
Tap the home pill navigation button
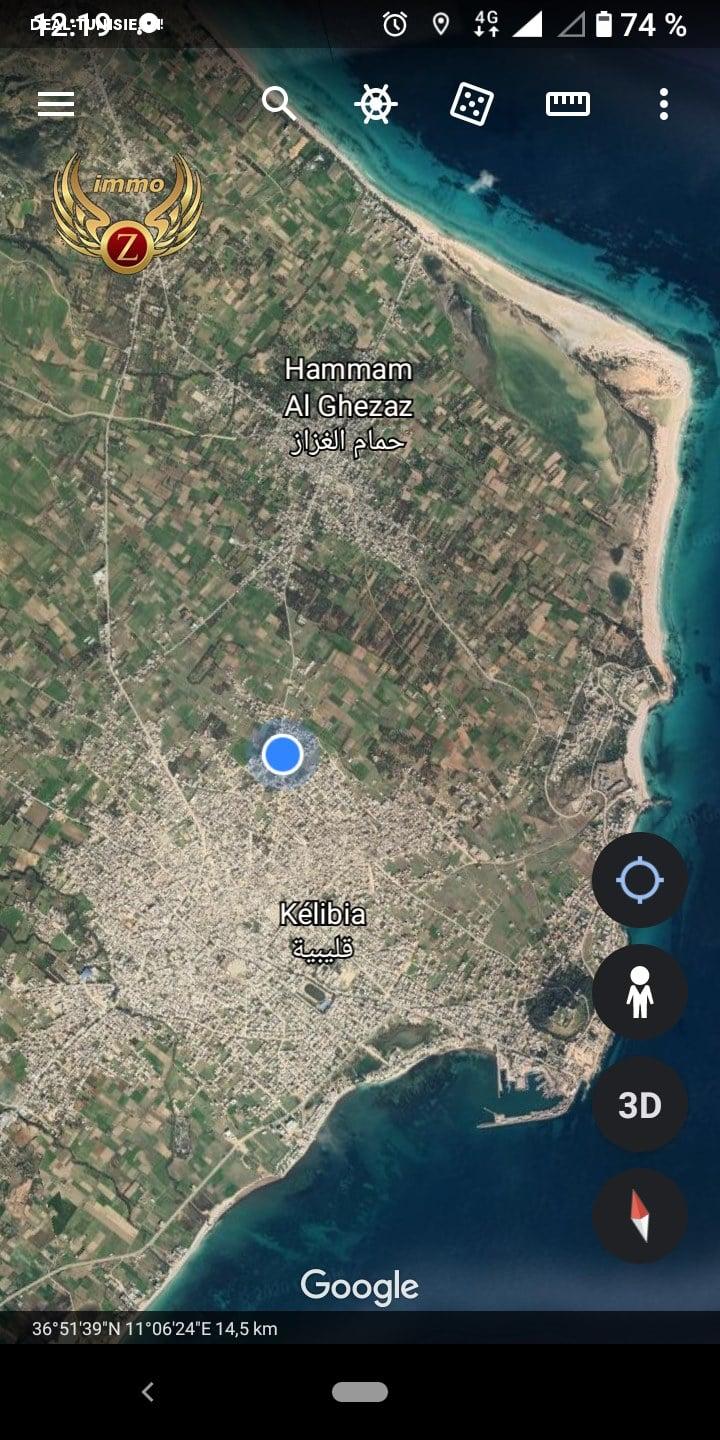360,1391
